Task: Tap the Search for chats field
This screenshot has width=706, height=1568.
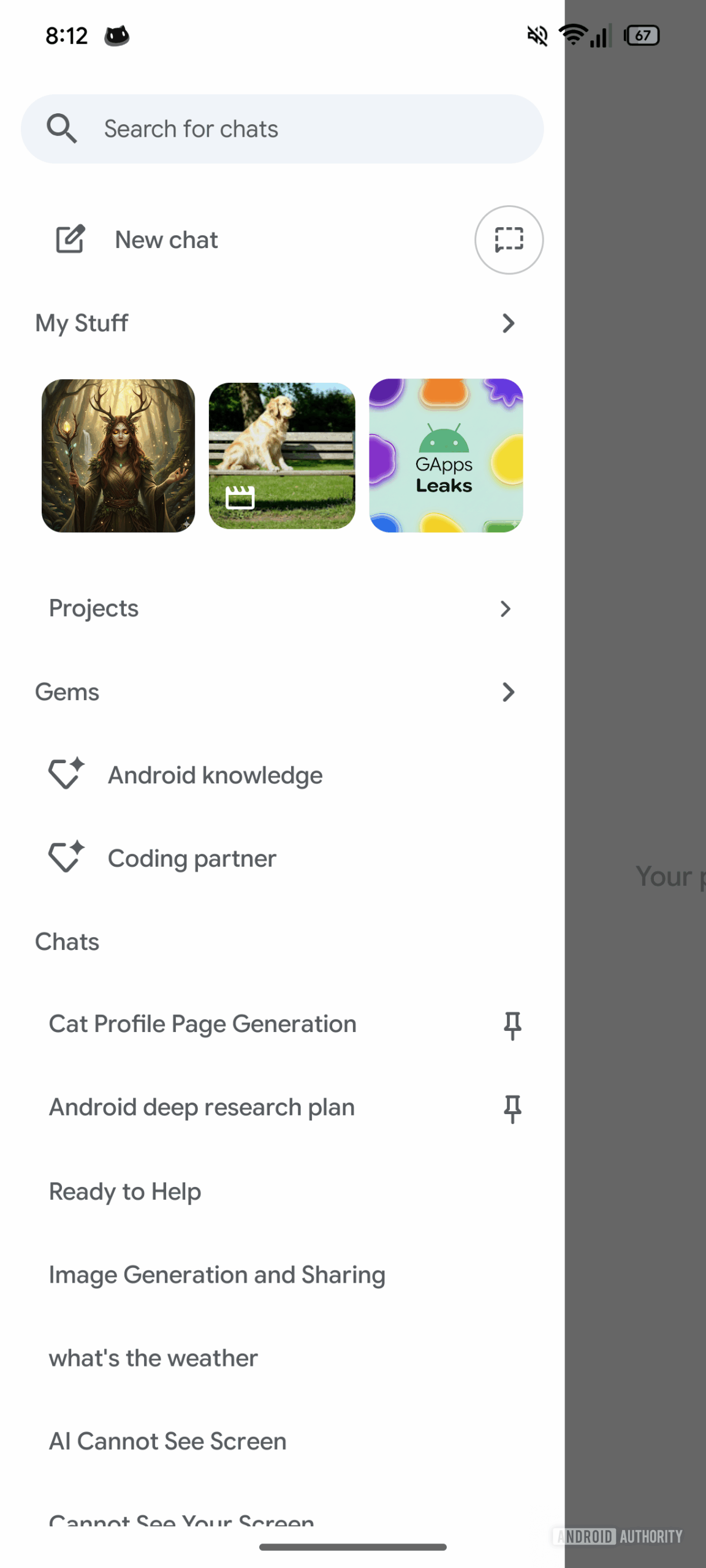Action: [x=282, y=129]
